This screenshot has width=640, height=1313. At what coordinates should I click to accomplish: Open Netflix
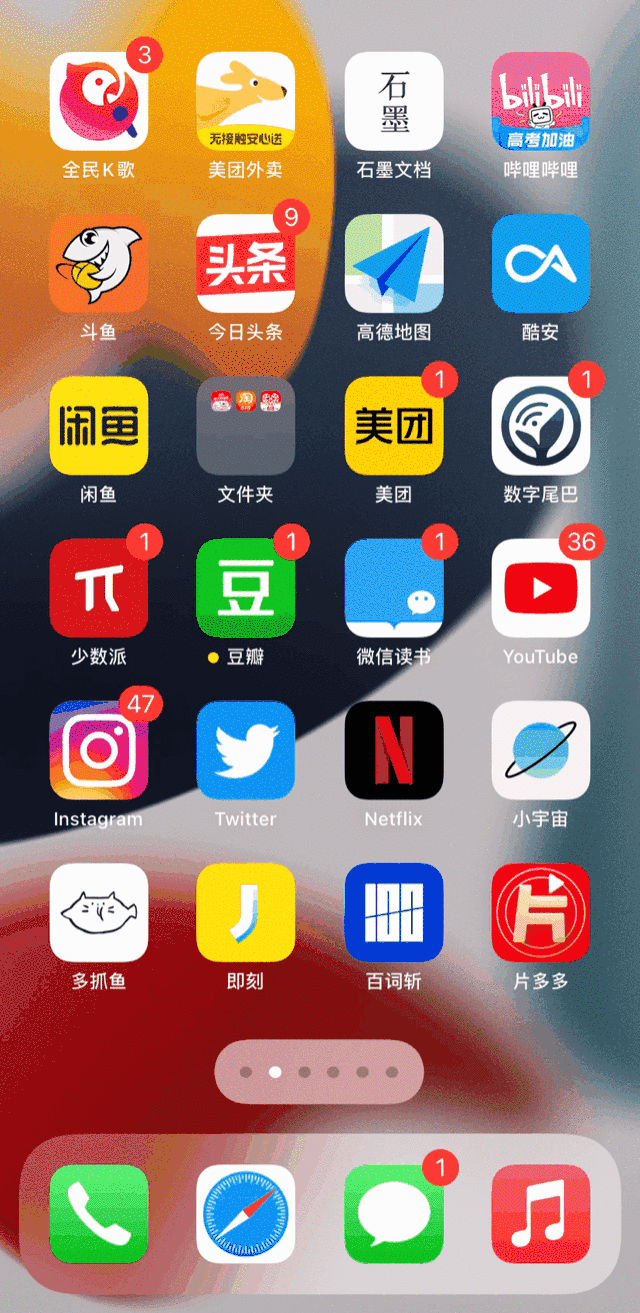(394, 750)
